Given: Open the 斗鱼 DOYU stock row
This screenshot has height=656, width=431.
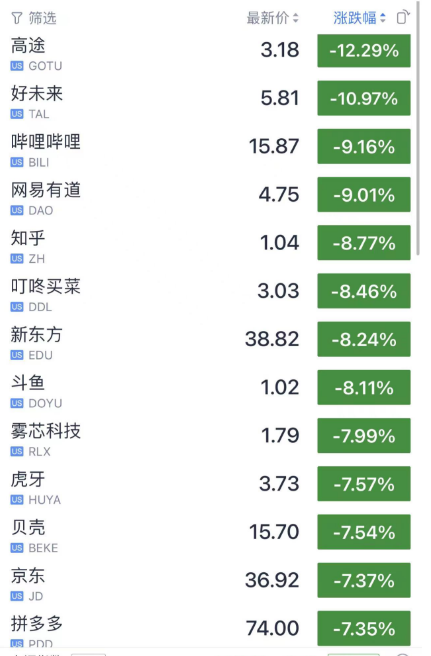Looking at the screenshot, I should [210, 387].
